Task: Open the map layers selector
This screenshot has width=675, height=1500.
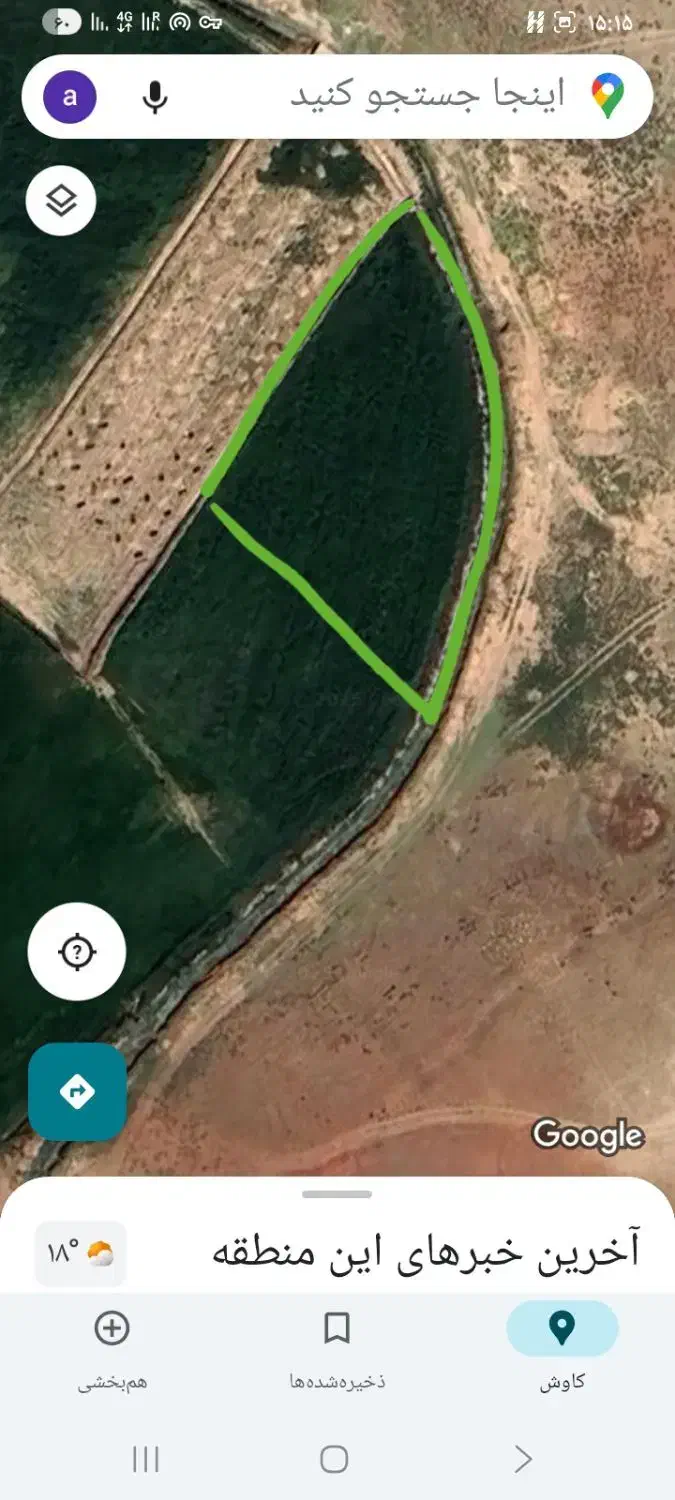Action: coord(61,201)
